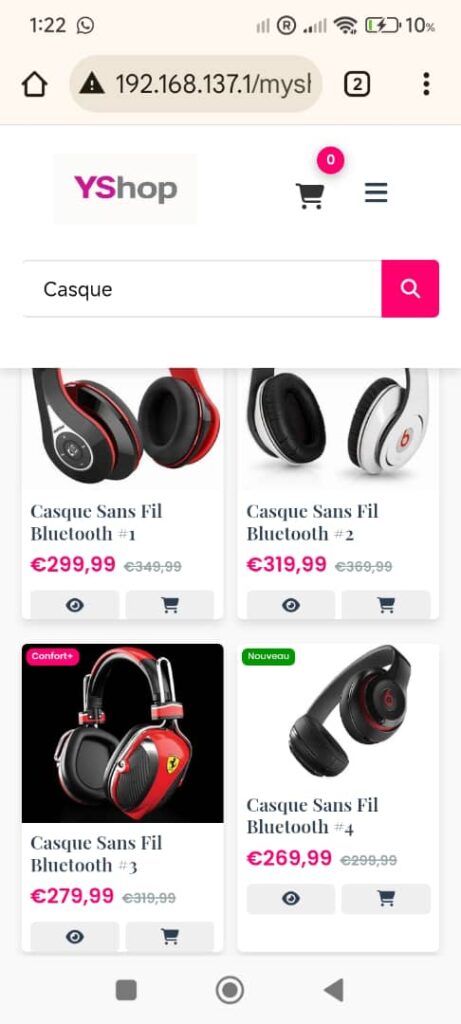
Task: Tap the browser home button
Action: point(35,84)
